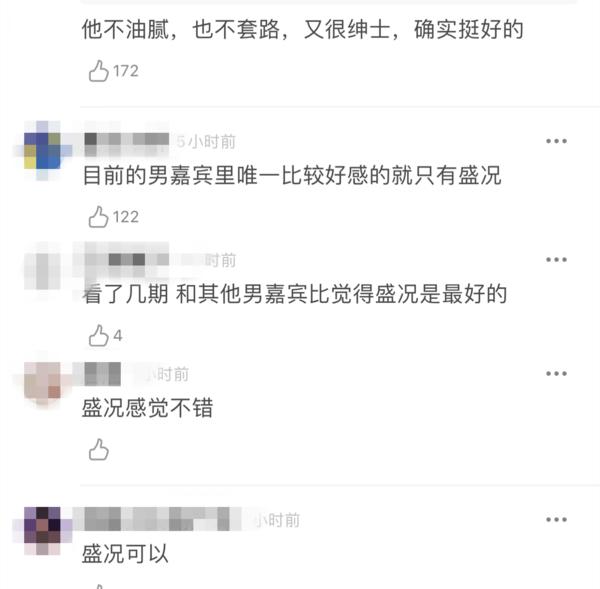Like the comment with 172 likes
The width and height of the screenshot is (600, 589).
pyautogui.click(x=98, y=71)
